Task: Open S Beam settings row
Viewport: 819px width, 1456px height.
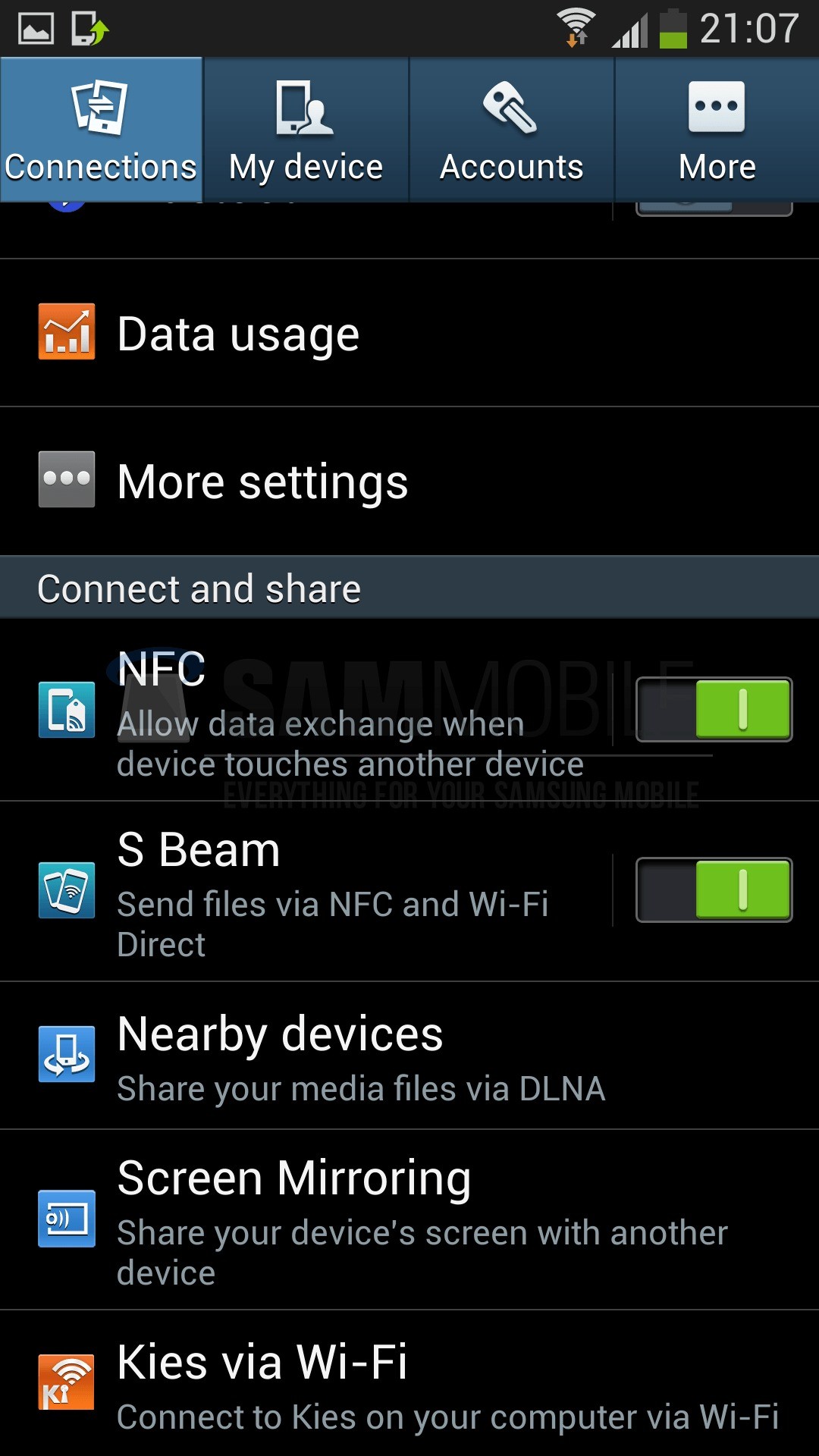Action: (x=334, y=891)
